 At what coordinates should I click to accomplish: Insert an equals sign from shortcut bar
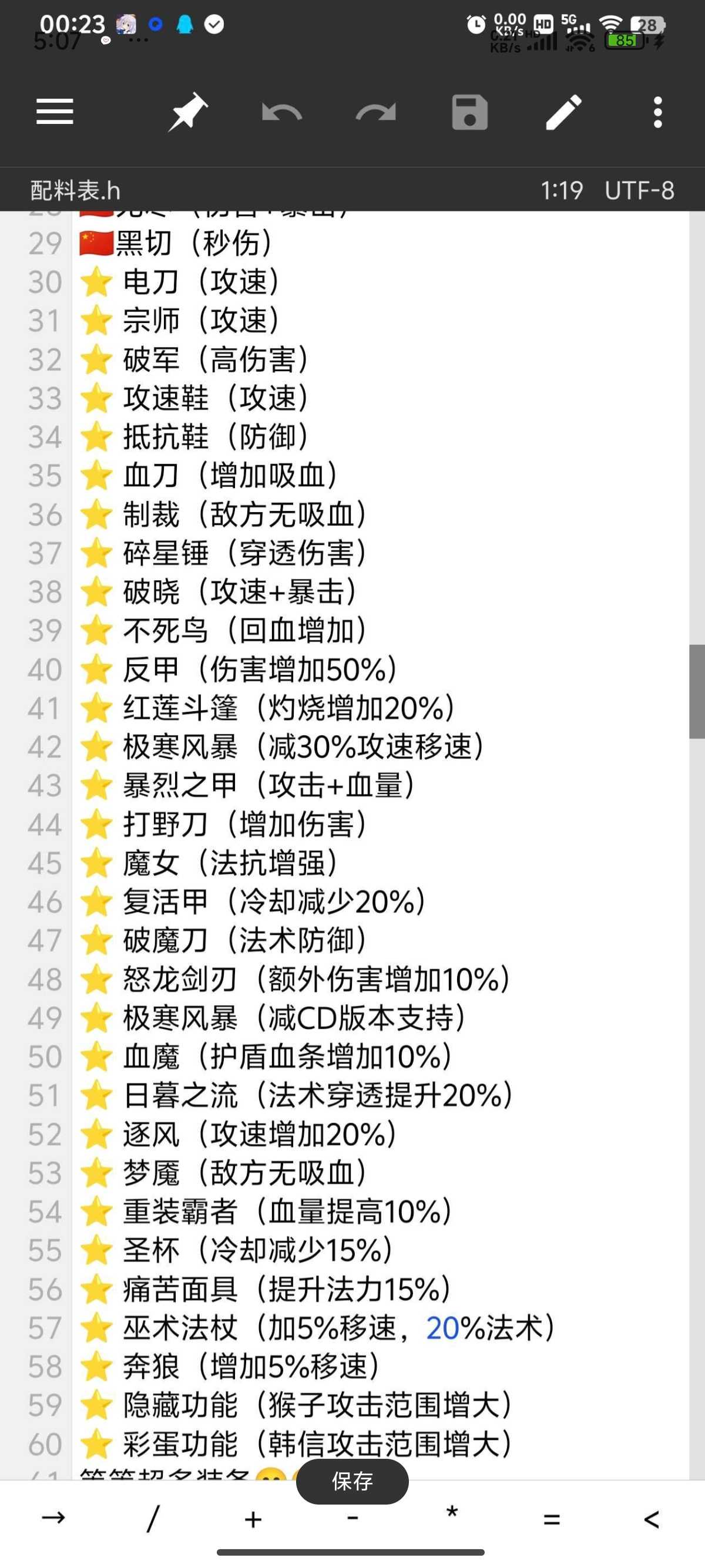tap(552, 1519)
